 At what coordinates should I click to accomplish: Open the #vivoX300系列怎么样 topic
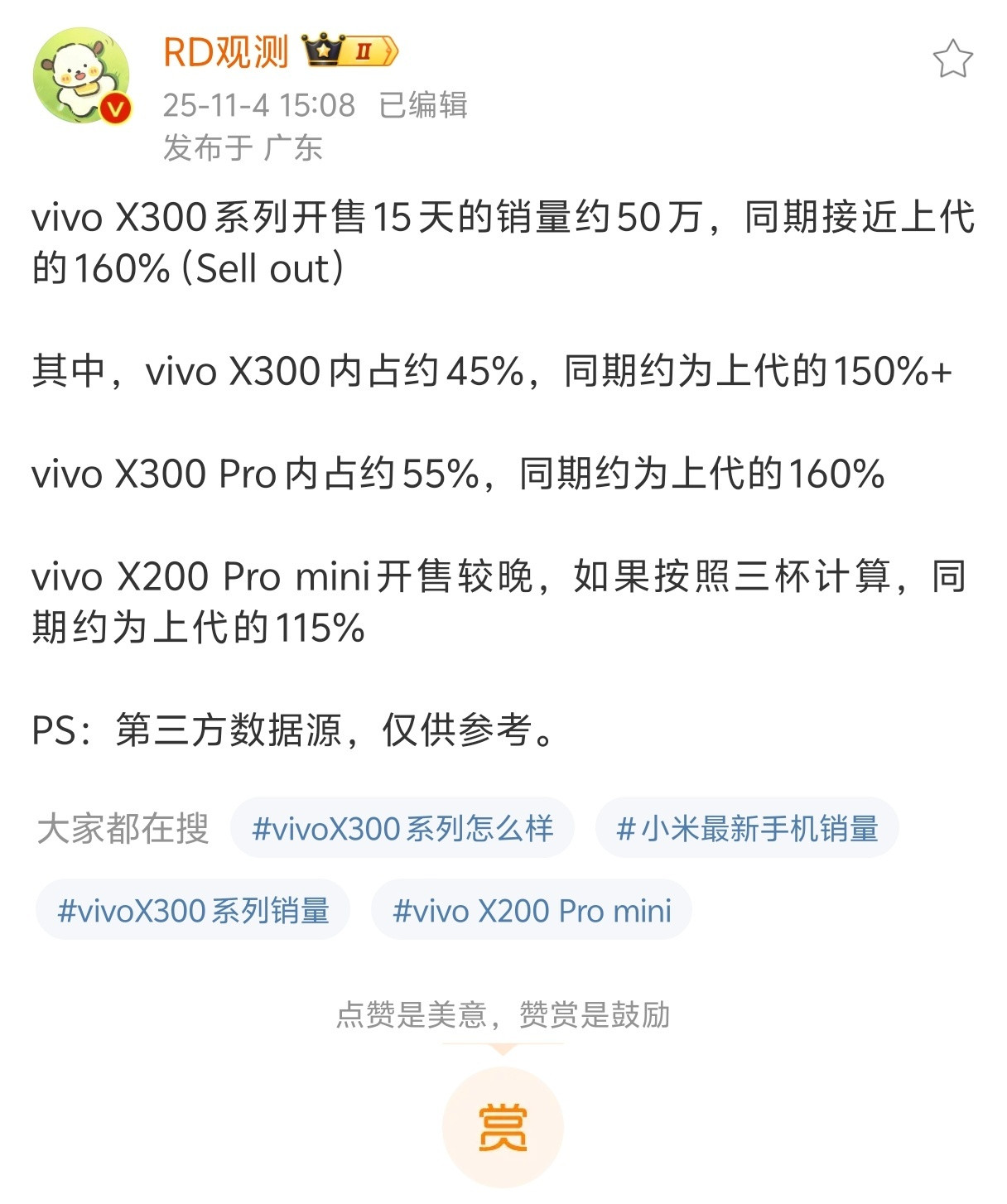[x=402, y=827]
